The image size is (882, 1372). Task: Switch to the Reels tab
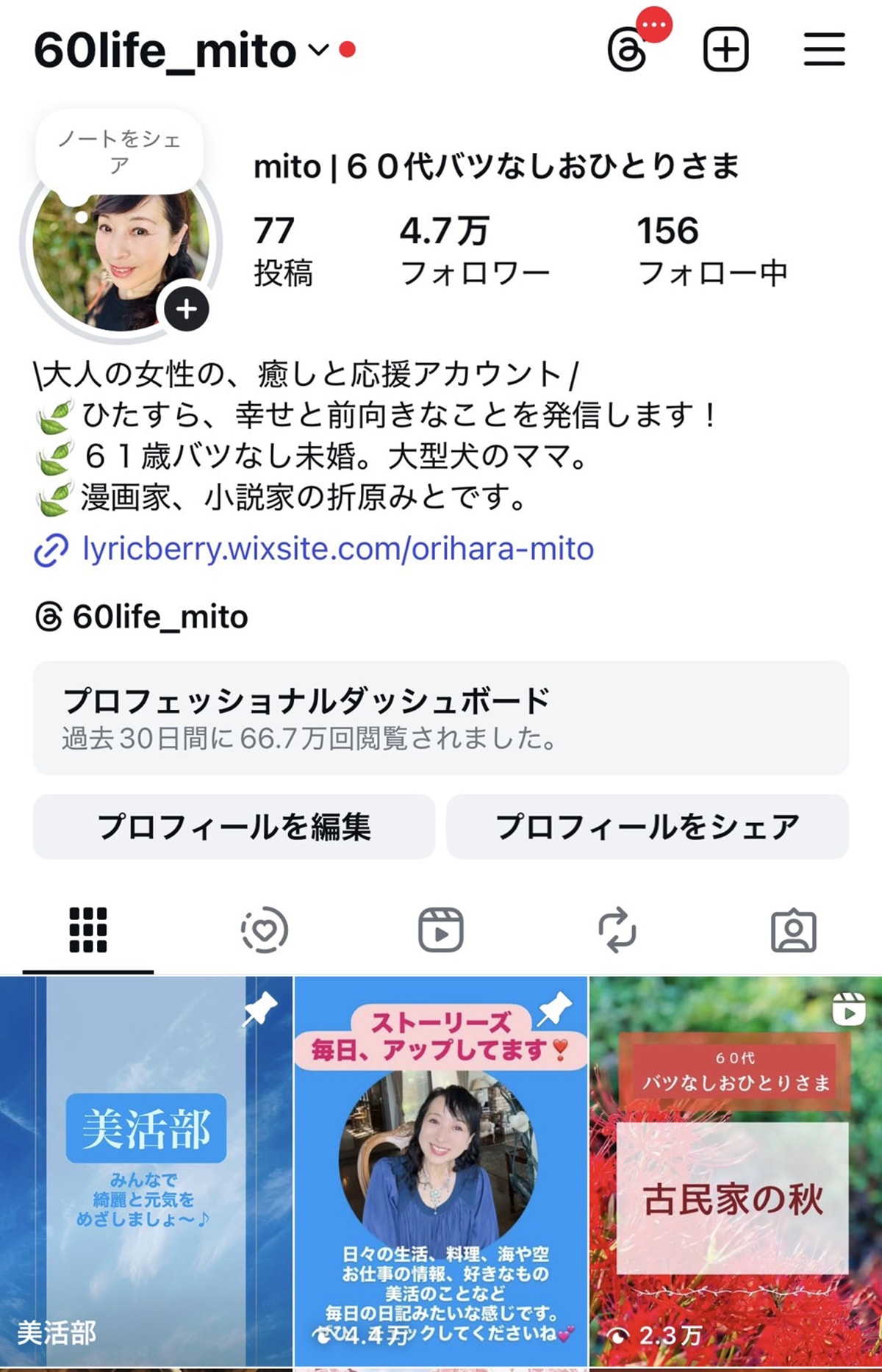point(441,930)
